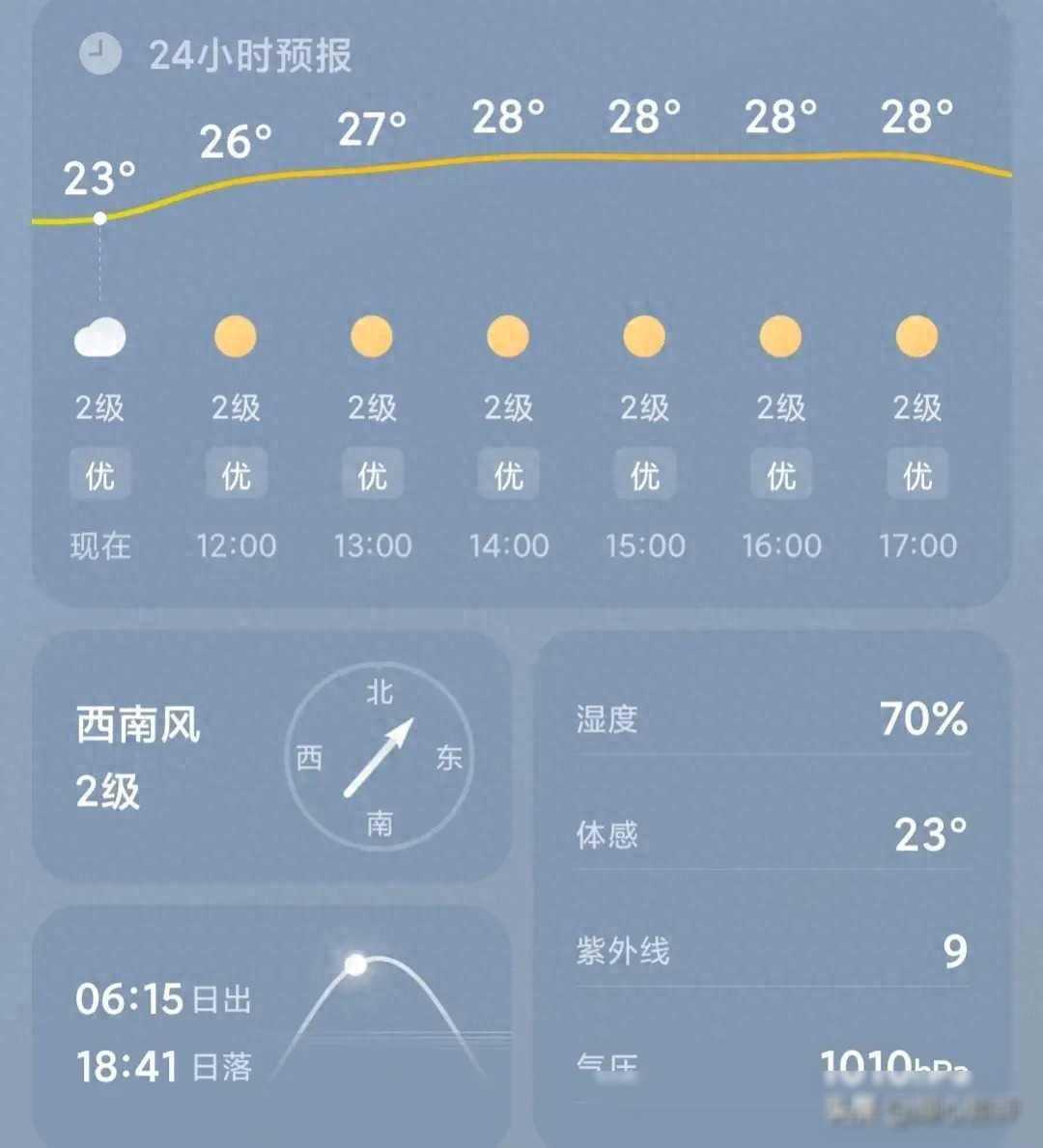Open the 紫外线 UV index detail

click(773, 951)
